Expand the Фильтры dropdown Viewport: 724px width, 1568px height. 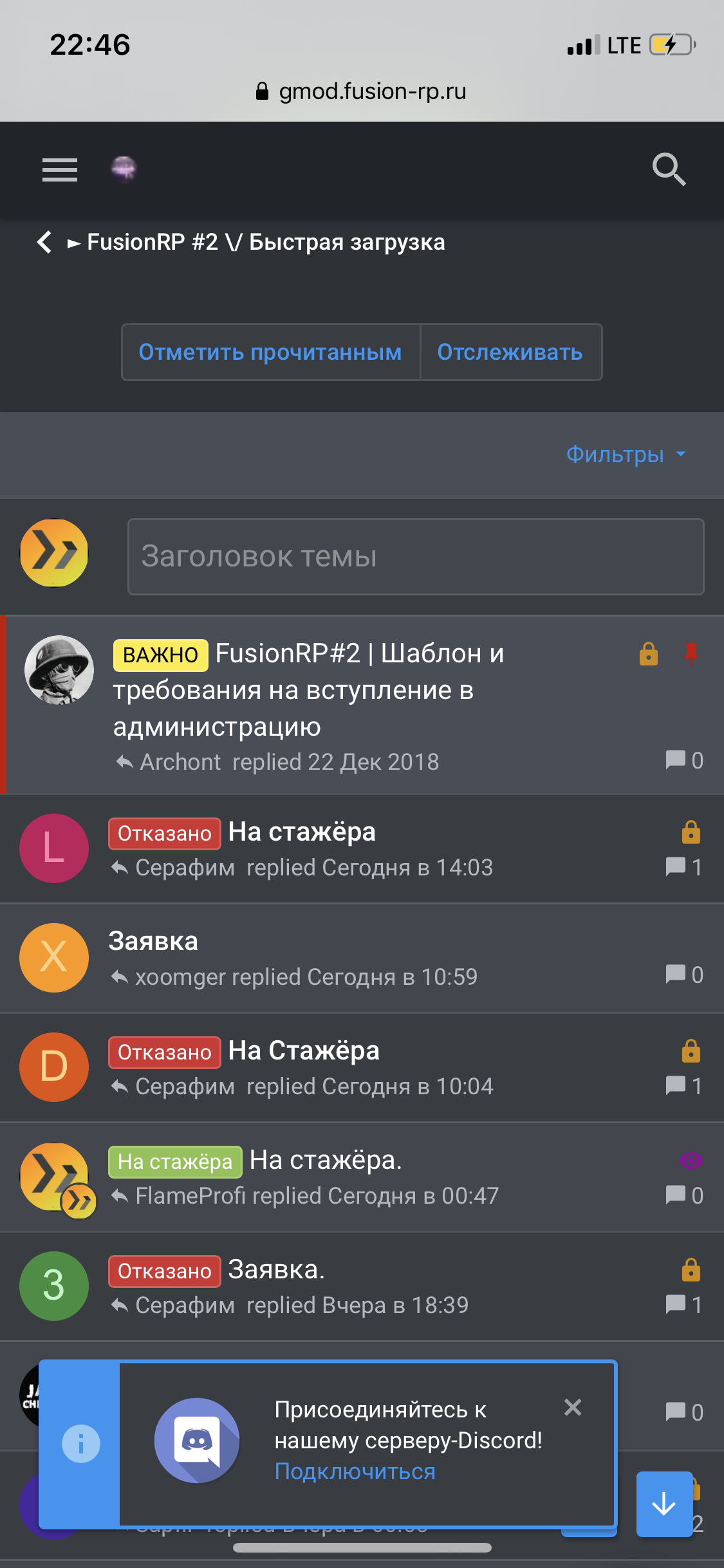pyautogui.click(x=625, y=454)
